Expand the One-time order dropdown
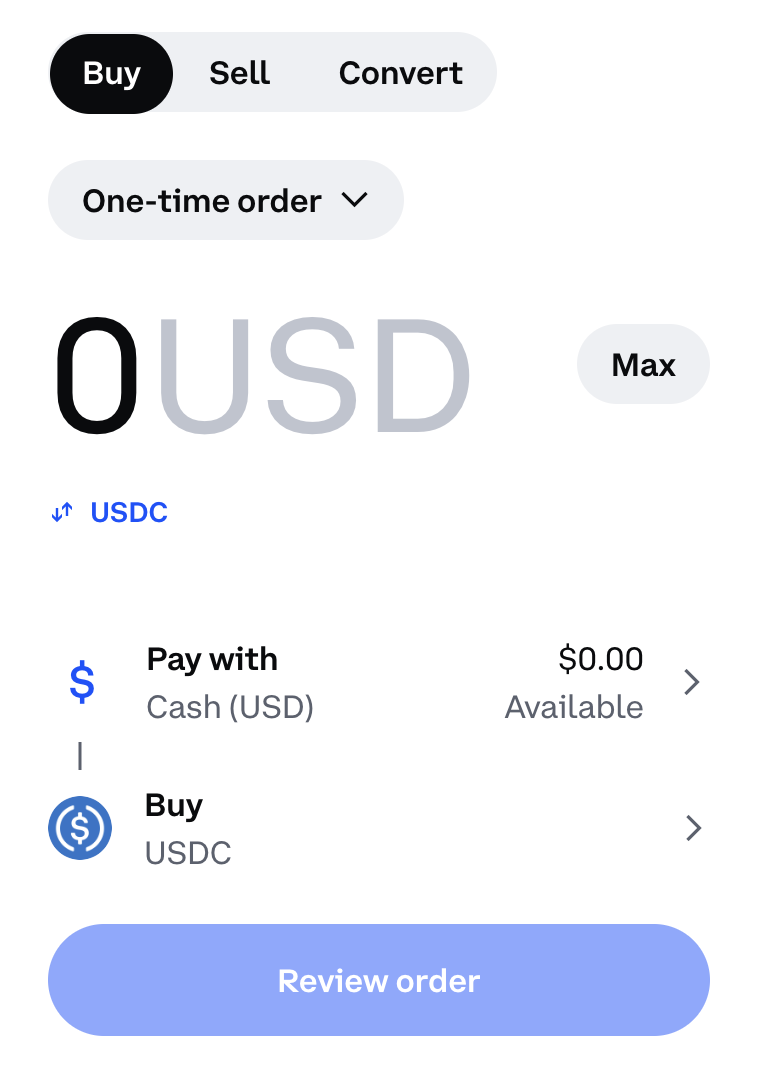Screen dimensions: 766x1092 225,201
